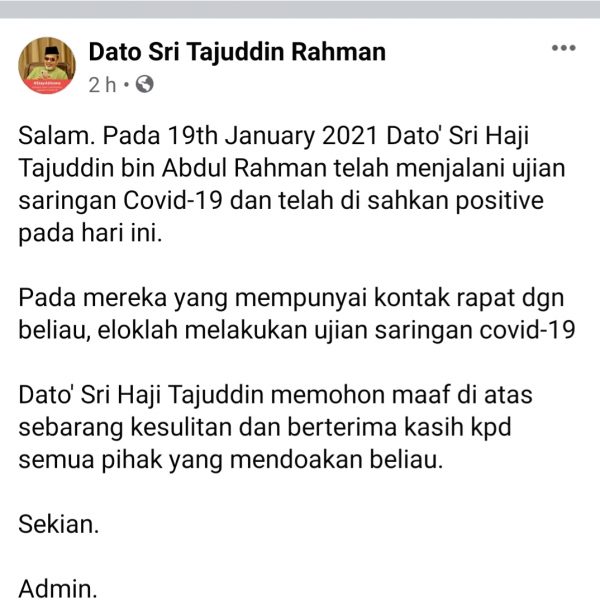Tap the page name Dato Sri Tajuddin Rahman
Image resolution: width=600 pixels, height=600 pixels.
[x=237, y=52]
